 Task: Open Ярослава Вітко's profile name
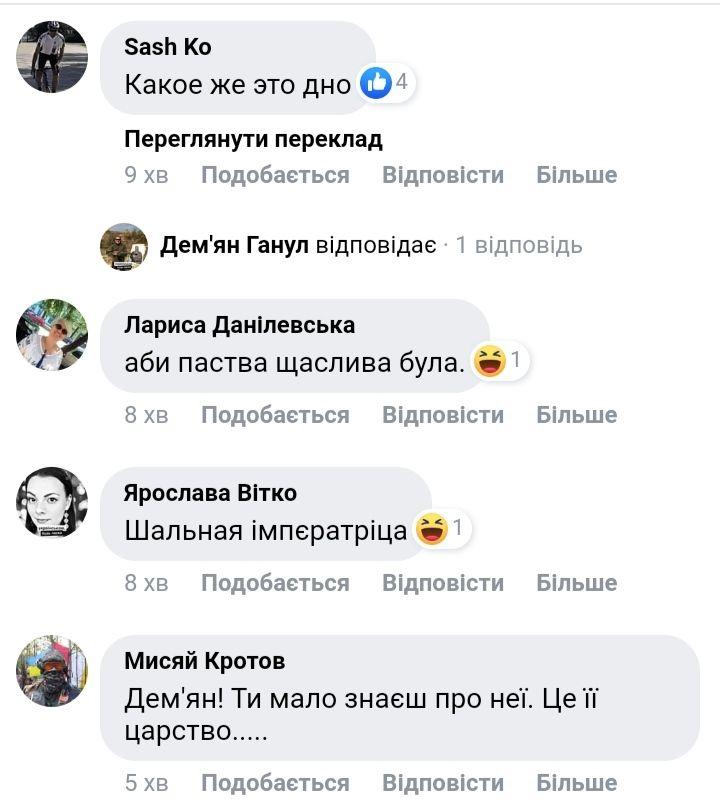210,493
